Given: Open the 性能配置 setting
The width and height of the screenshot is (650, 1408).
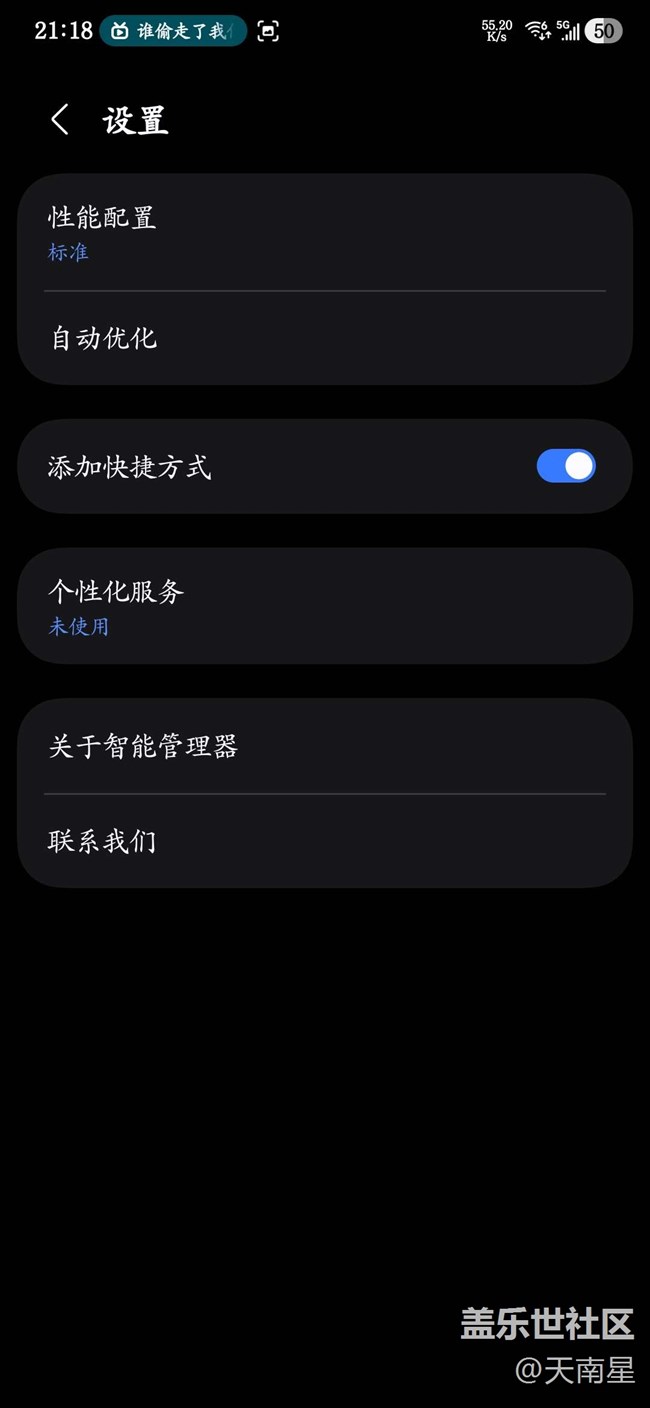Looking at the screenshot, I should pos(324,233).
